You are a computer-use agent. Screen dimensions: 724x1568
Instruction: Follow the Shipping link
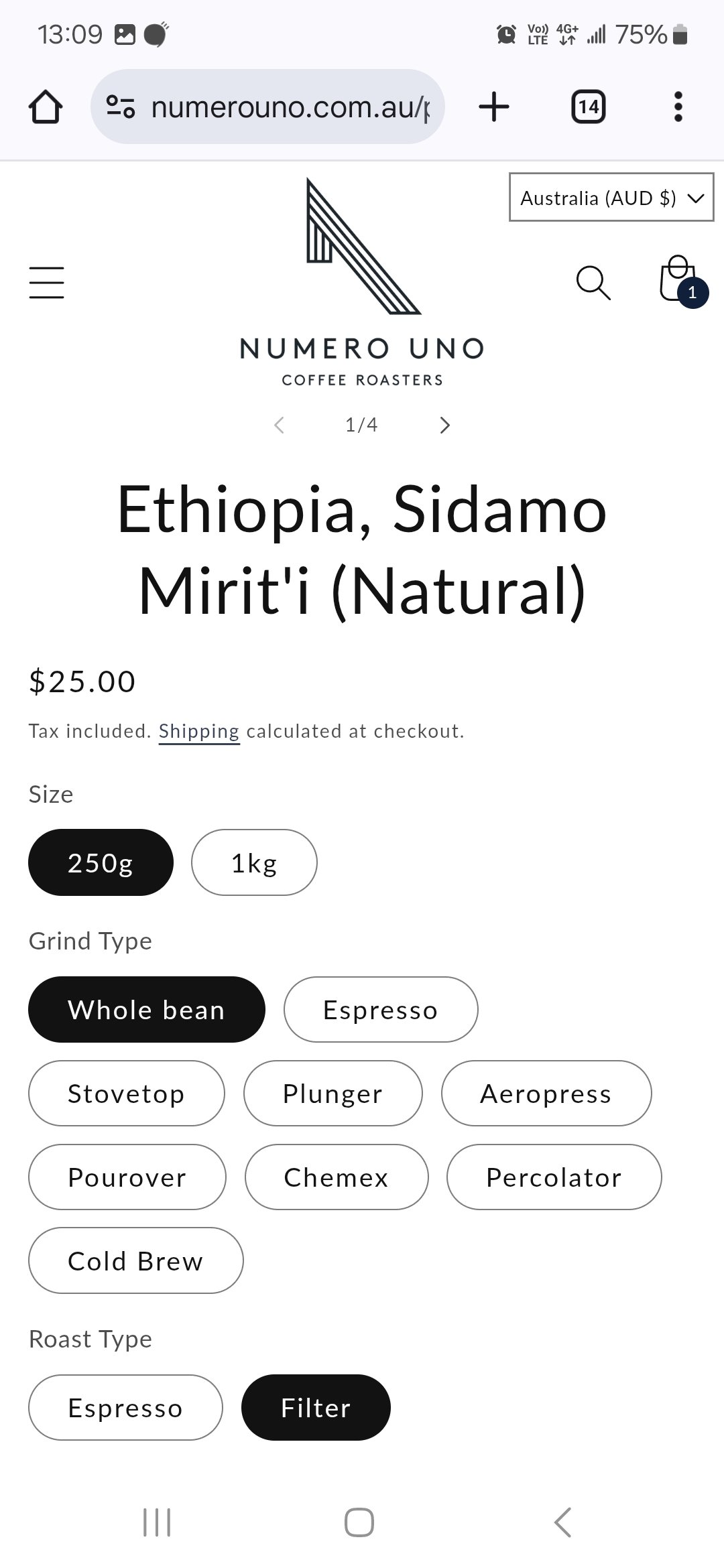pos(199,731)
